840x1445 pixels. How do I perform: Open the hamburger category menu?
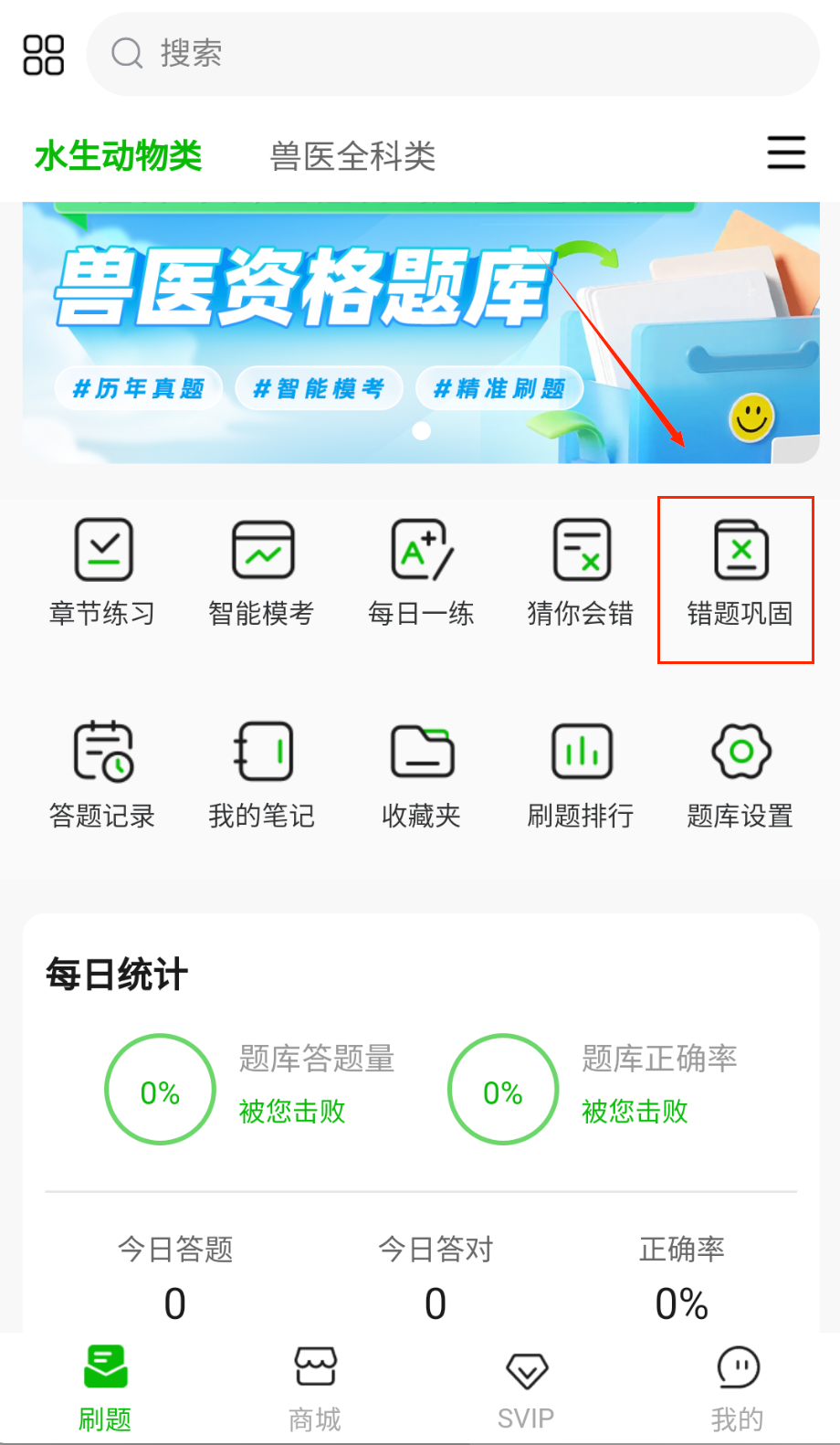(x=785, y=153)
